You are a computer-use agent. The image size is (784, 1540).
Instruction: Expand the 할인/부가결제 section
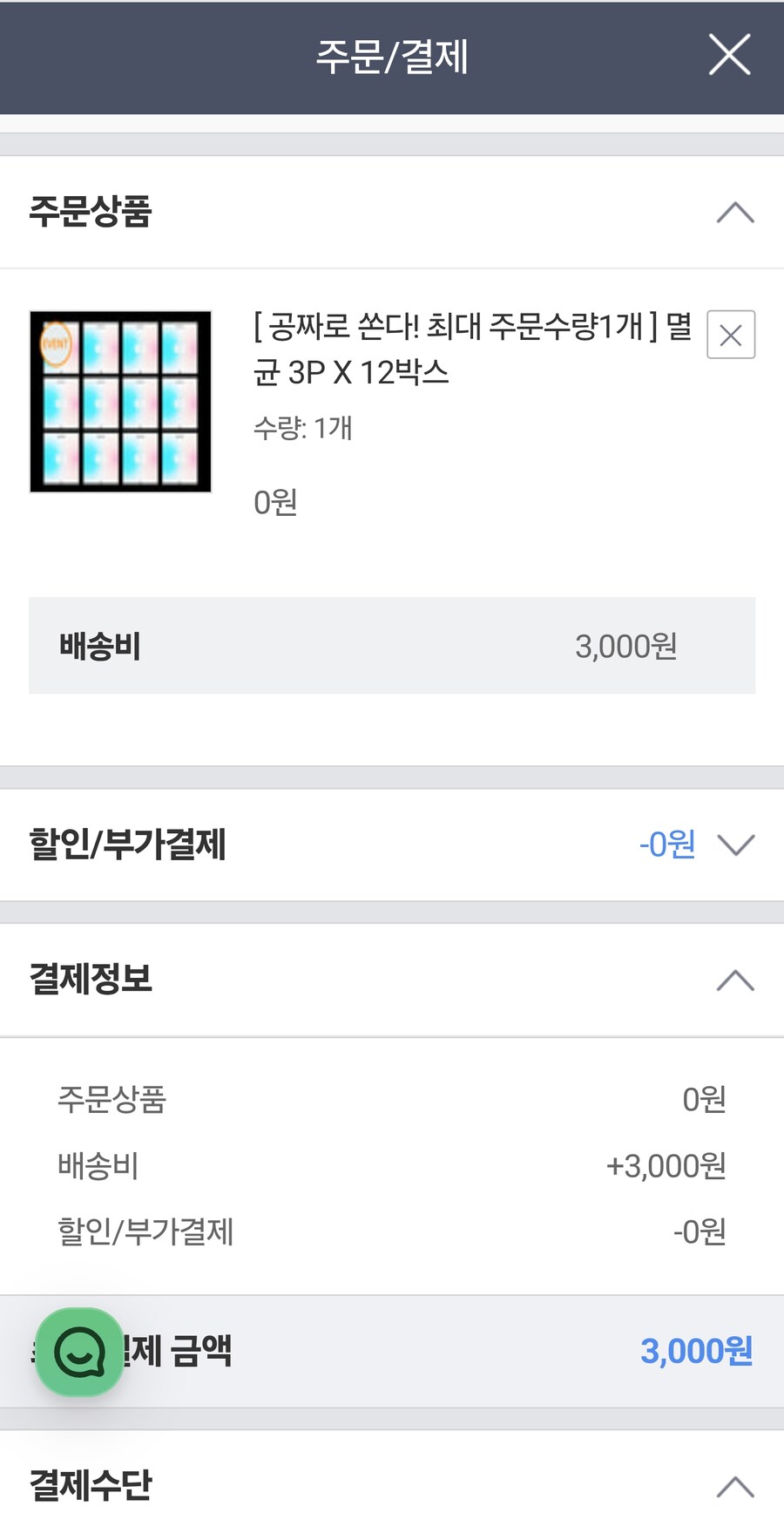(x=734, y=845)
